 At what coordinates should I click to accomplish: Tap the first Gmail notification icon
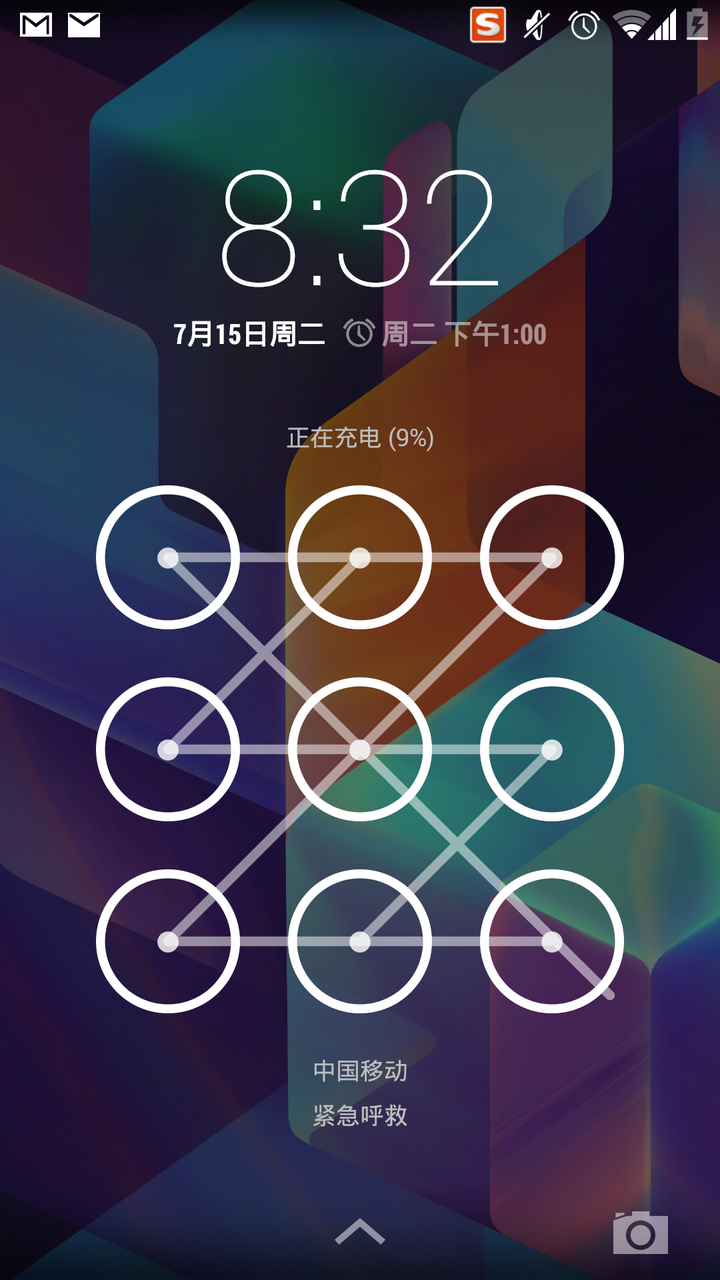(36, 23)
